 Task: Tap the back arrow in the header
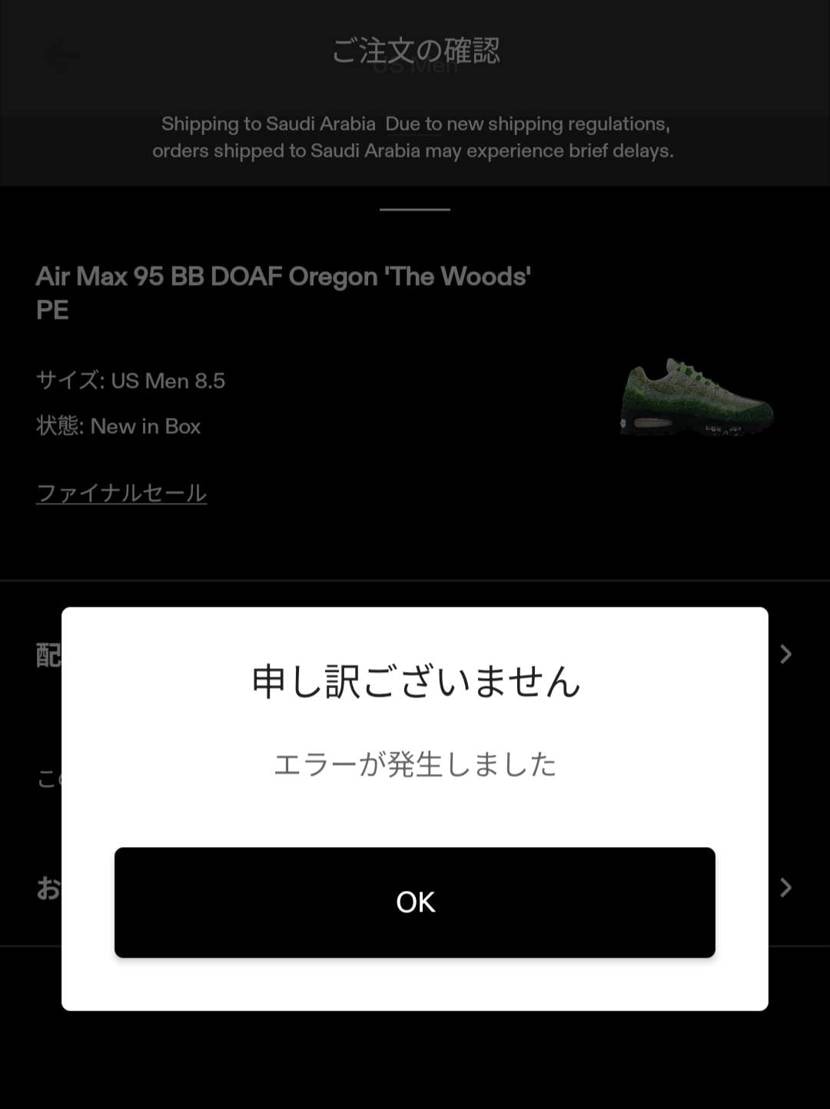point(60,55)
